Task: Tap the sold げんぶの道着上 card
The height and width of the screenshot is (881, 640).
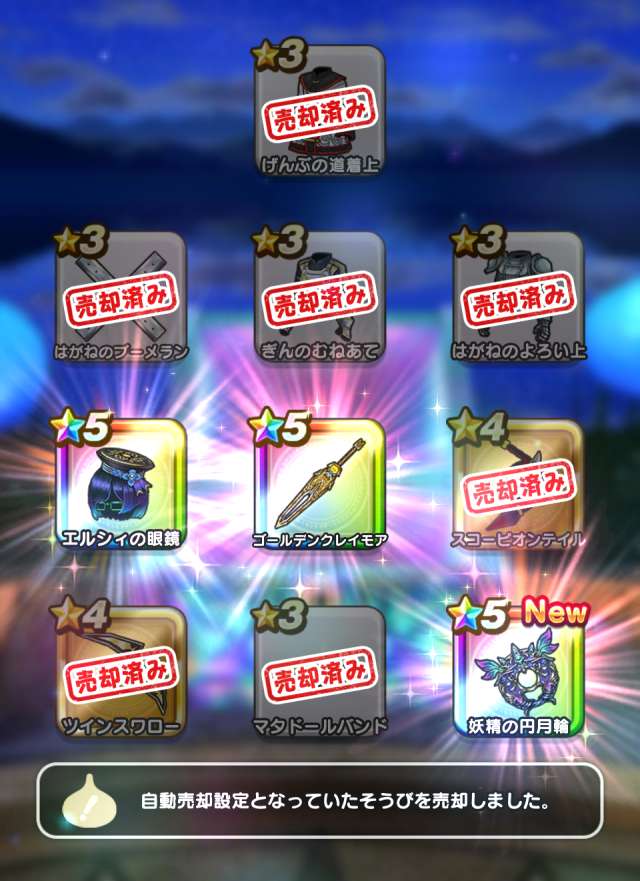Action: pos(320,112)
